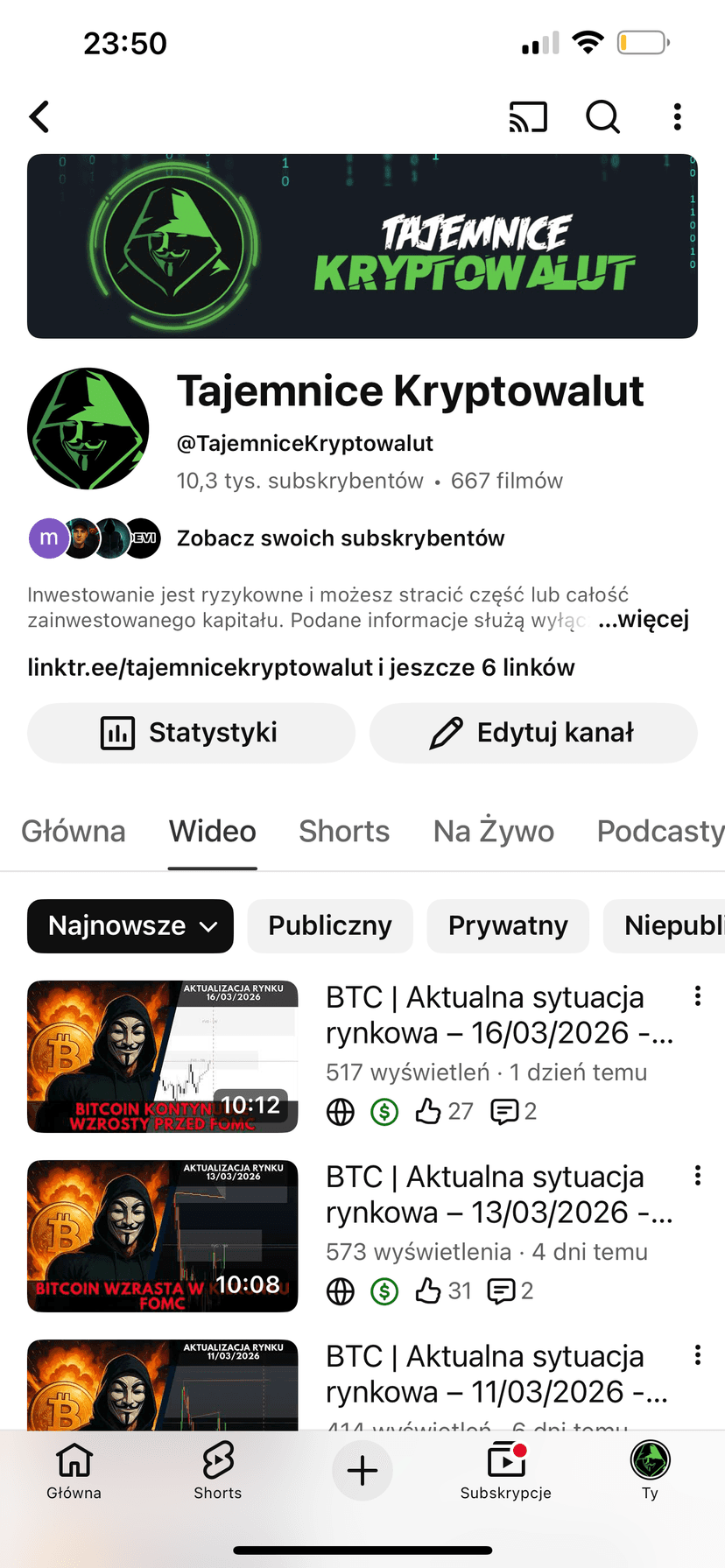Open the Najnowsze sort dropdown
Screen dimensions: 725x1568
point(130,925)
